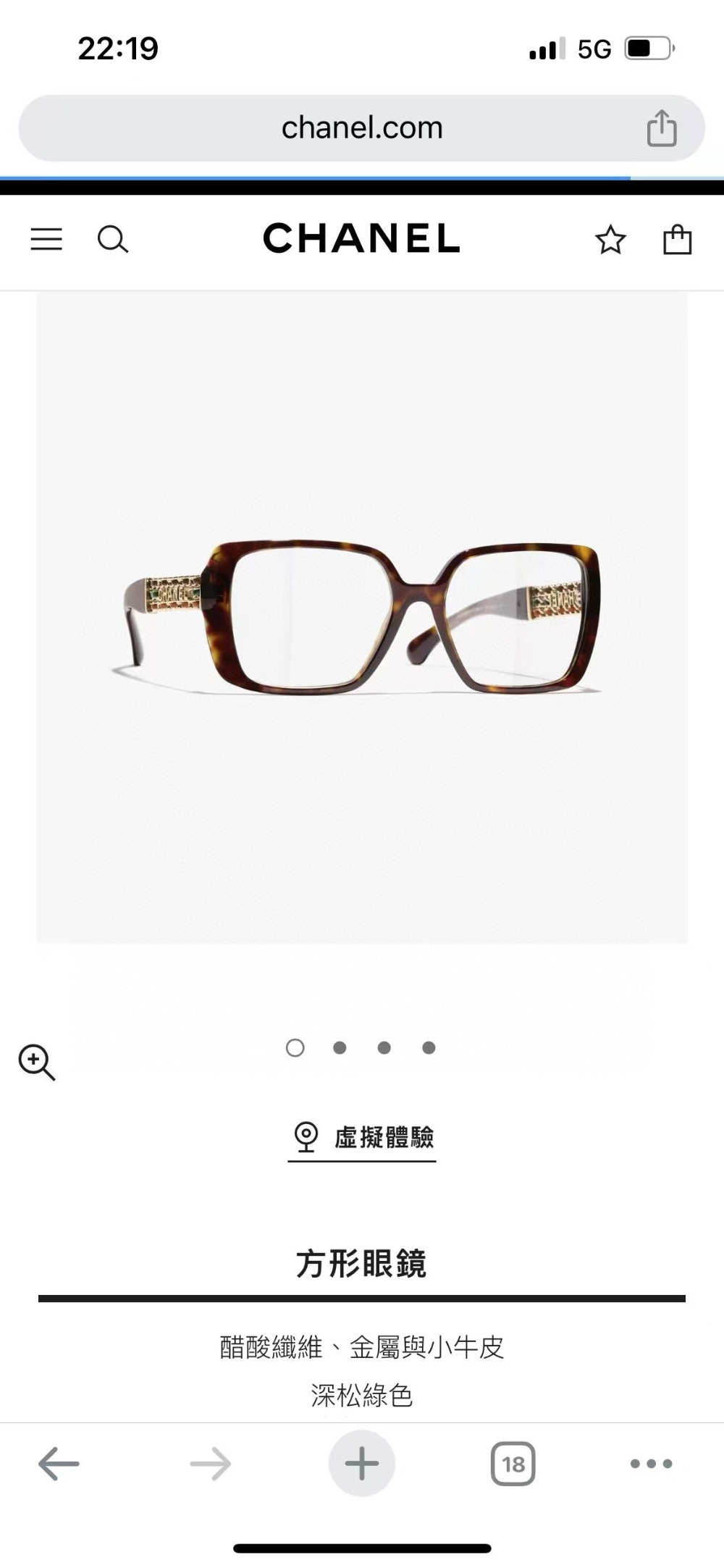The image size is (724, 1568).
Task: Open the hamburger menu
Action: tap(46, 239)
